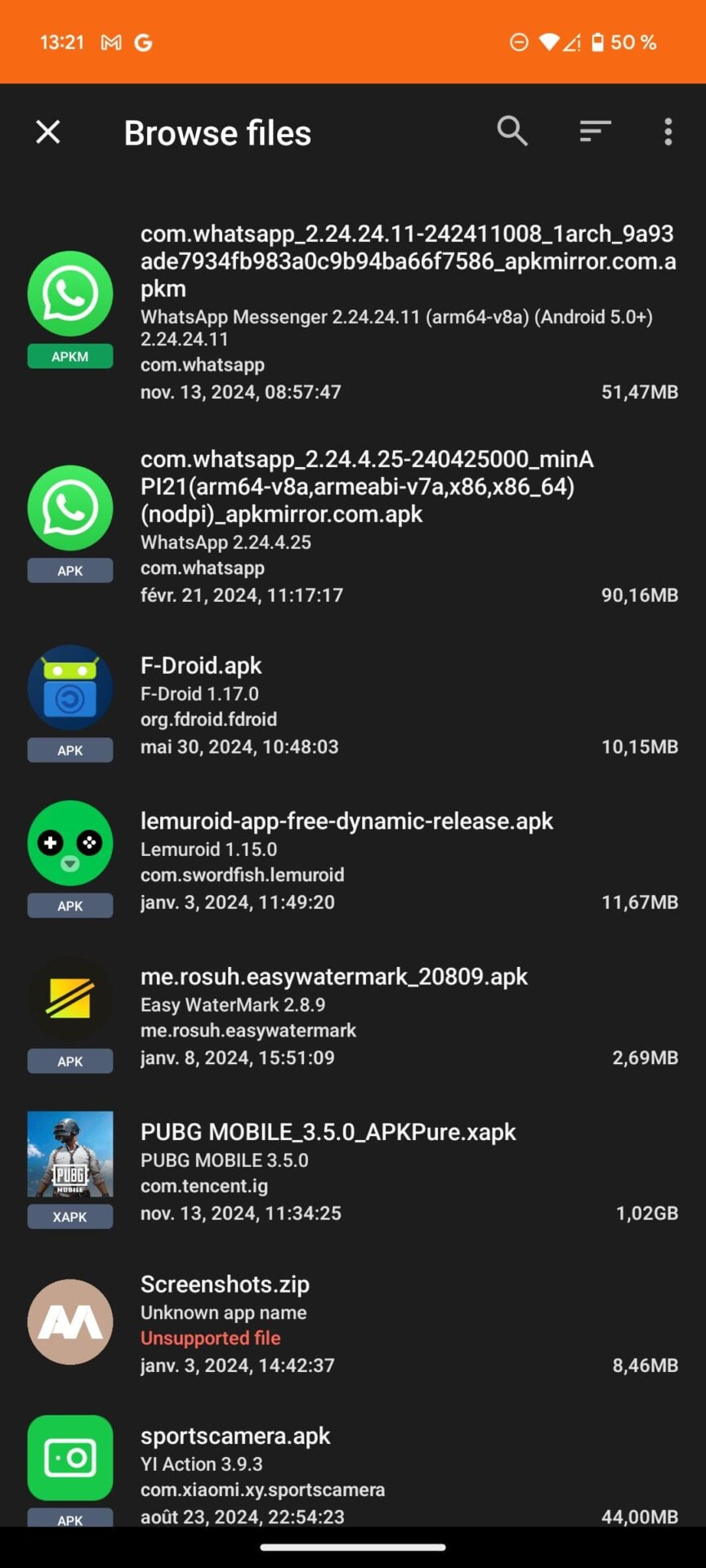The image size is (706, 1568).
Task: Close the Browse files screen
Action: point(48,131)
